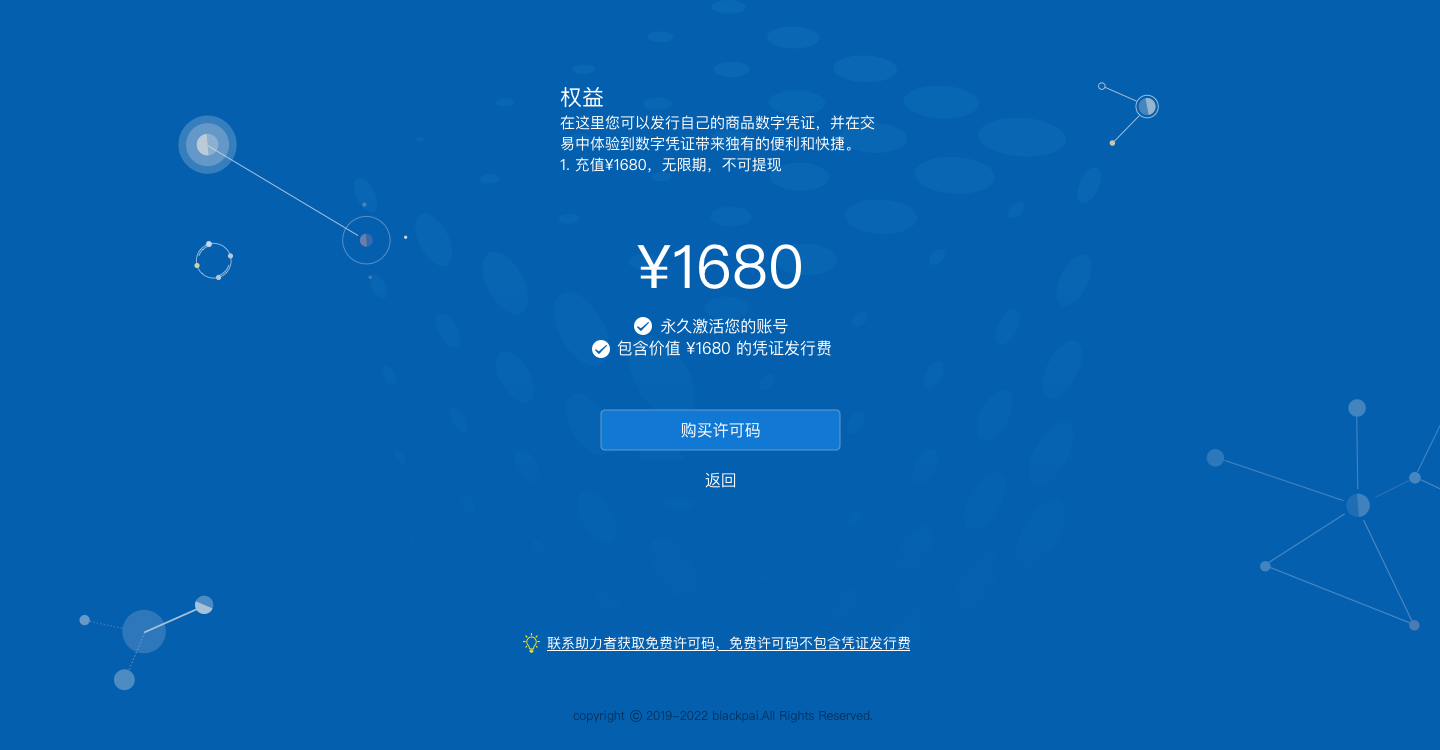Screen dimensions: 1440x750
Task: Tap the 购买许可码 button
Action: 720,430
